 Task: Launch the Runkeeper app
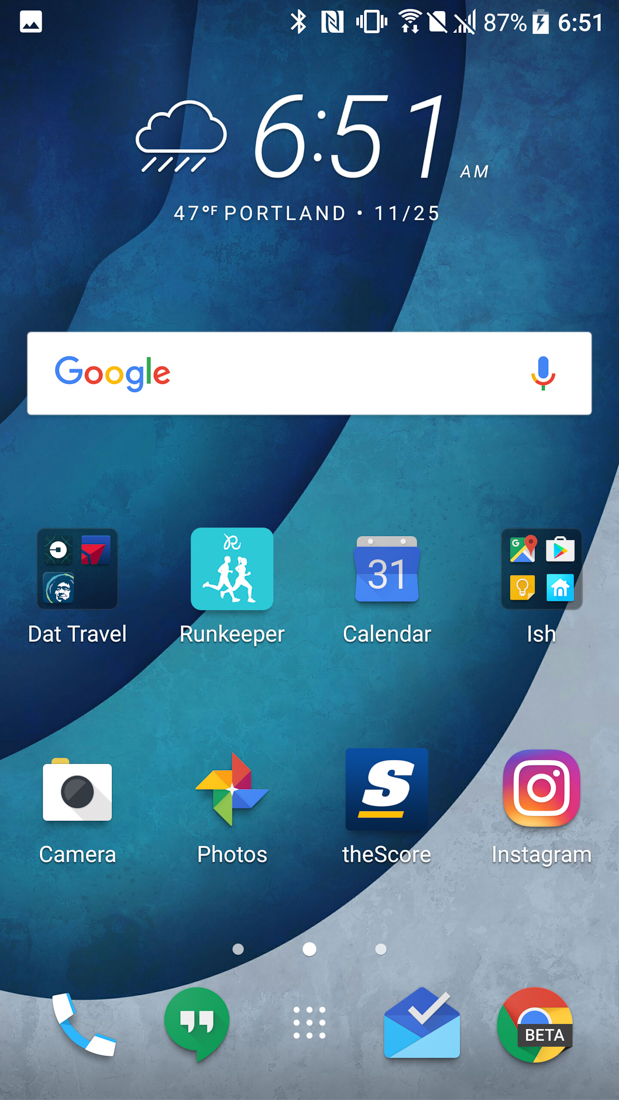232,569
